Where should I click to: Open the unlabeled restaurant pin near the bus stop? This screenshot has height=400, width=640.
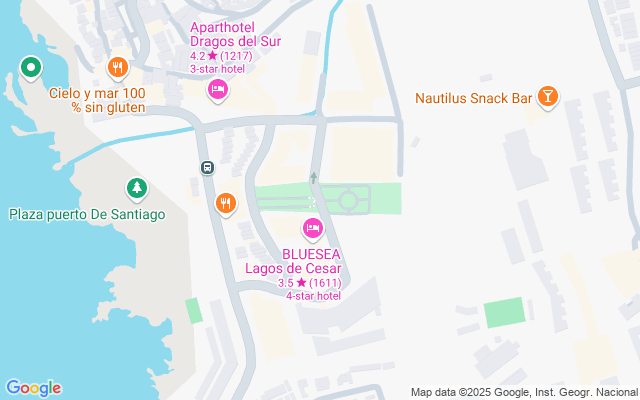(226, 204)
